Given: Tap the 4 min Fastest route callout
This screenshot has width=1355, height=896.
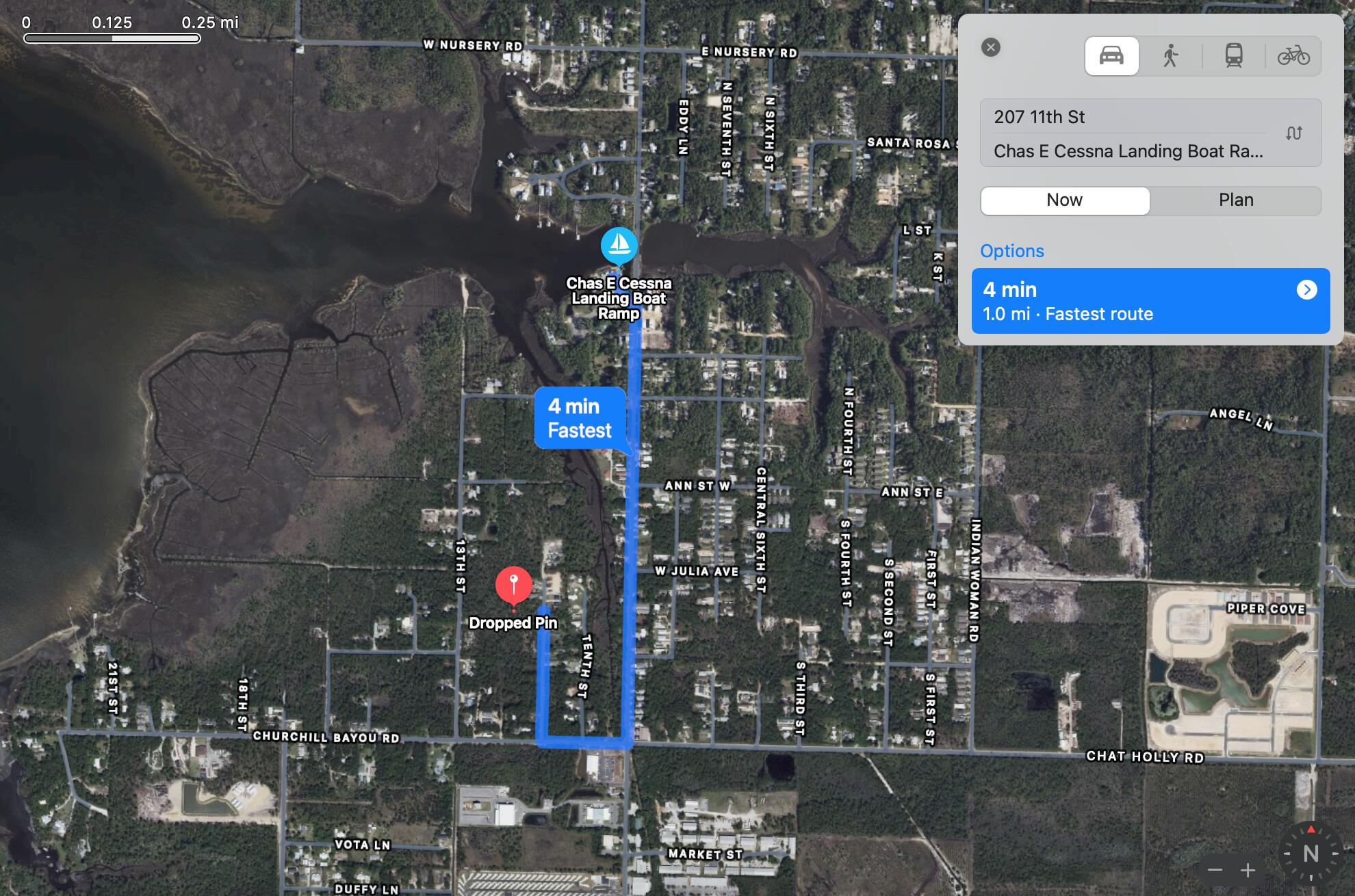Looking at the screenshot, I should [580, 418].
